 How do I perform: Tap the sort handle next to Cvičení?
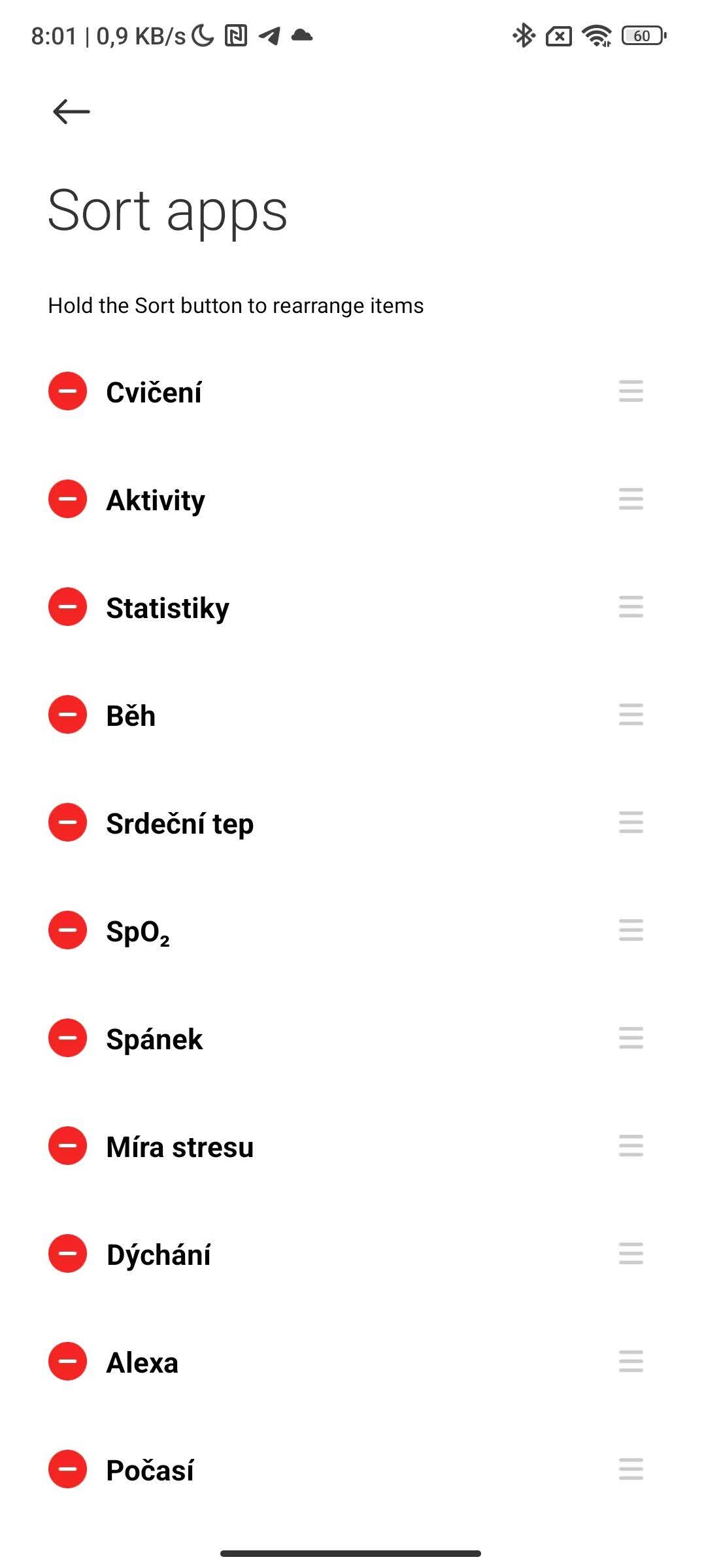point(631,391)
